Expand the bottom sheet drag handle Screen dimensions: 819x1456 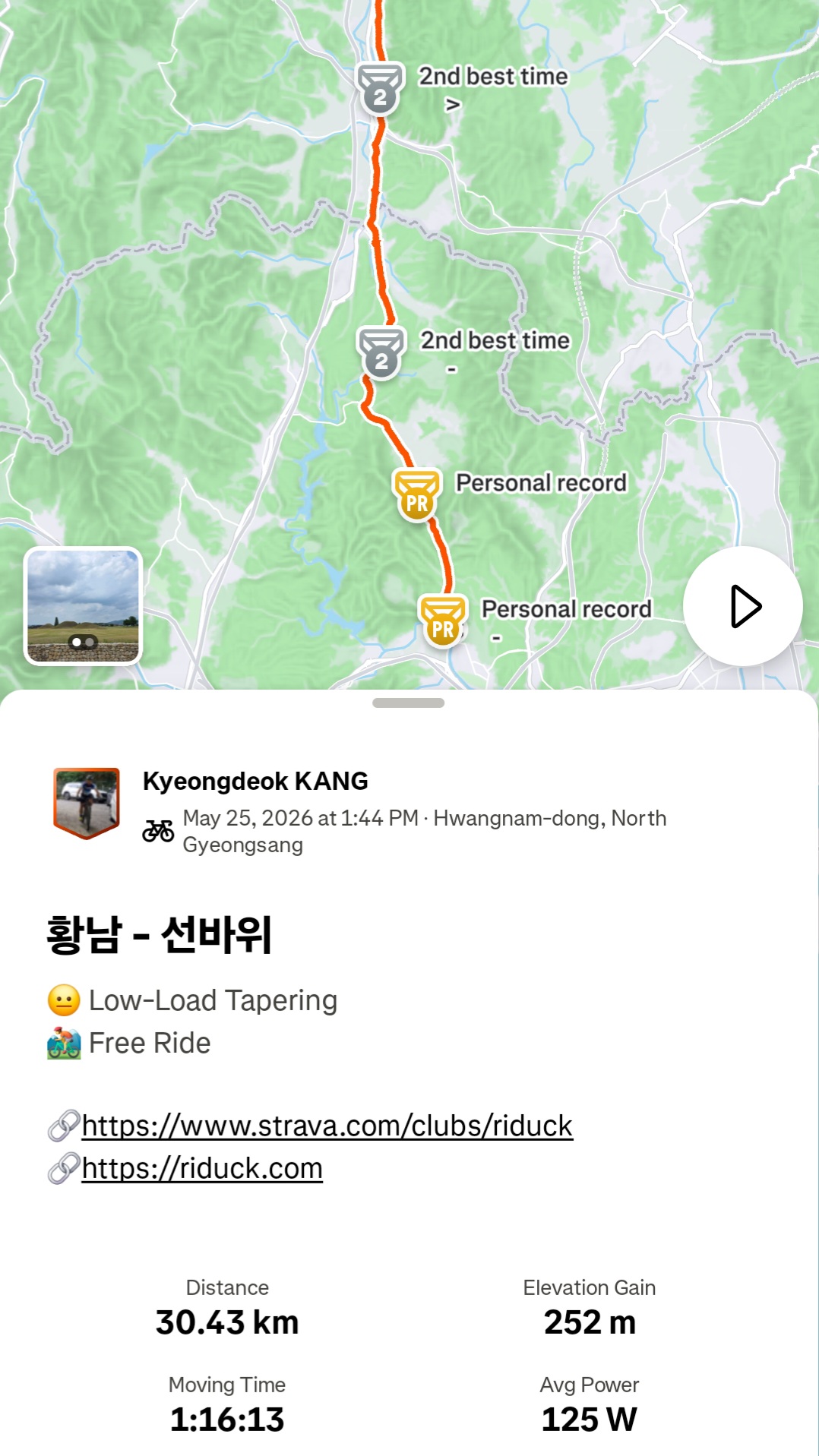click(x=409, y=703)
